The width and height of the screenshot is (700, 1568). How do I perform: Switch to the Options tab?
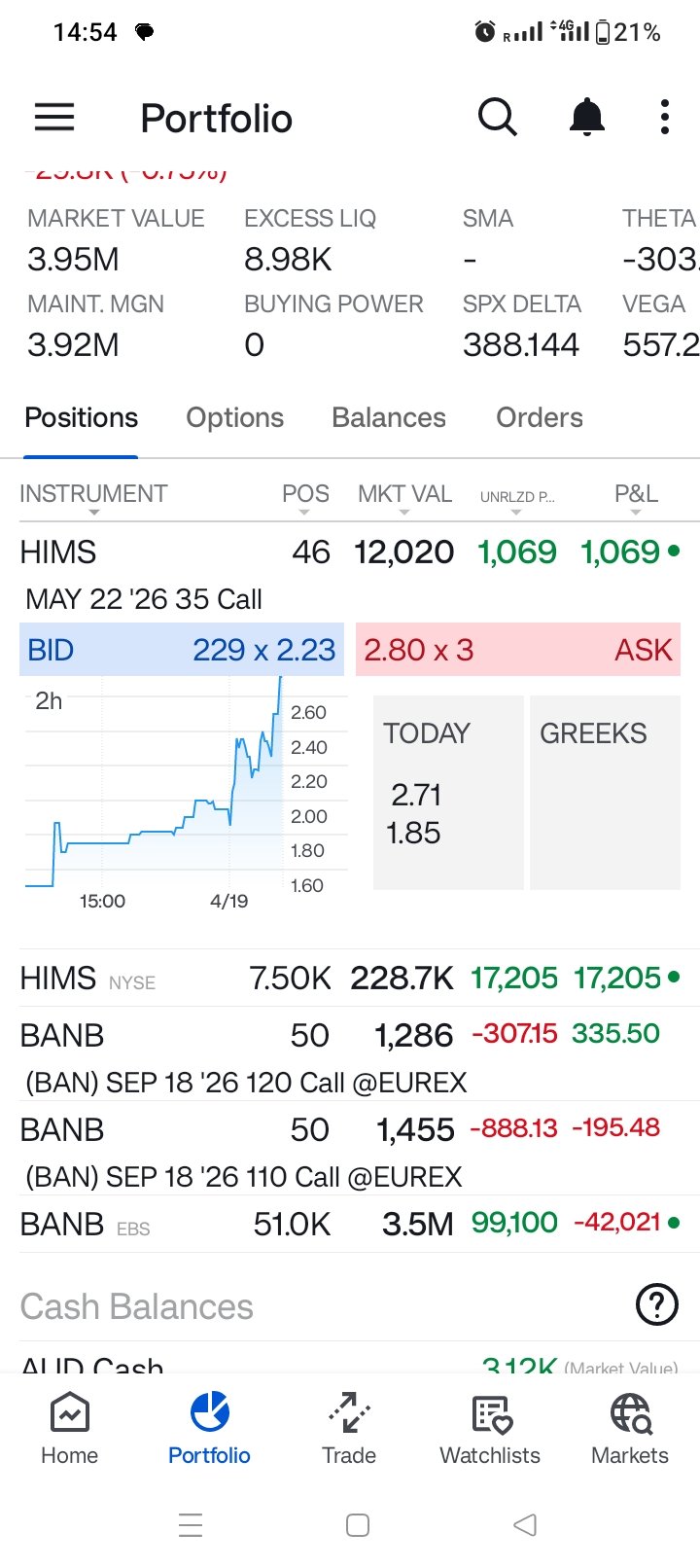(235, 418)
